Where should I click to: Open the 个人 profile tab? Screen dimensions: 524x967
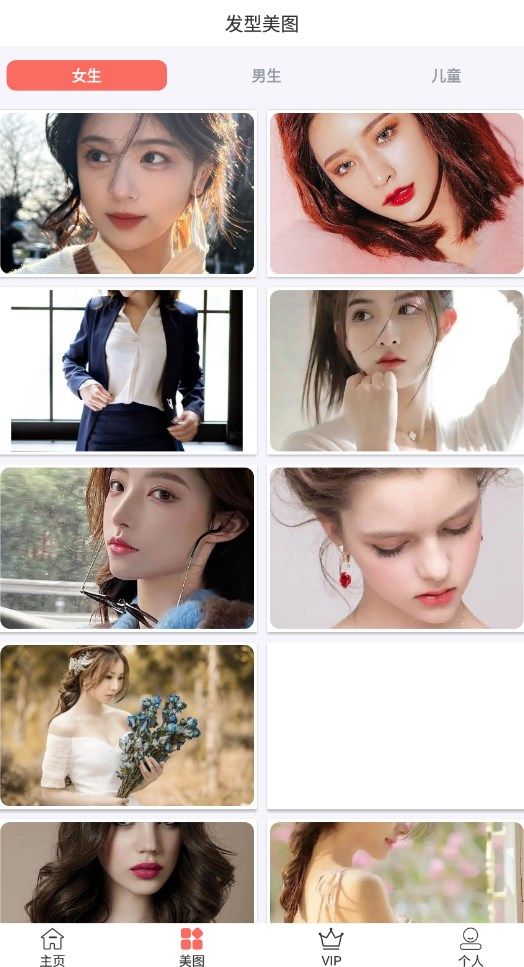tap(470, 946)
